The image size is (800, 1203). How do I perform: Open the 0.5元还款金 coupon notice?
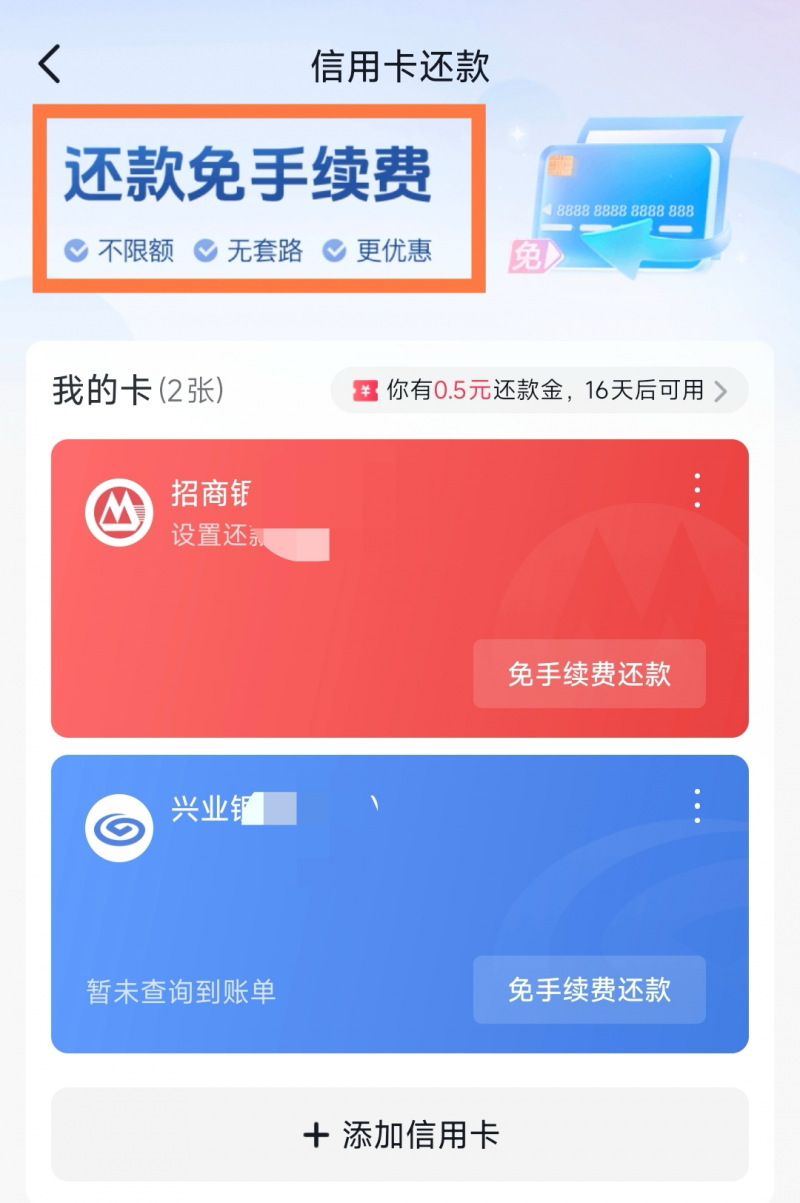point(539,391)
